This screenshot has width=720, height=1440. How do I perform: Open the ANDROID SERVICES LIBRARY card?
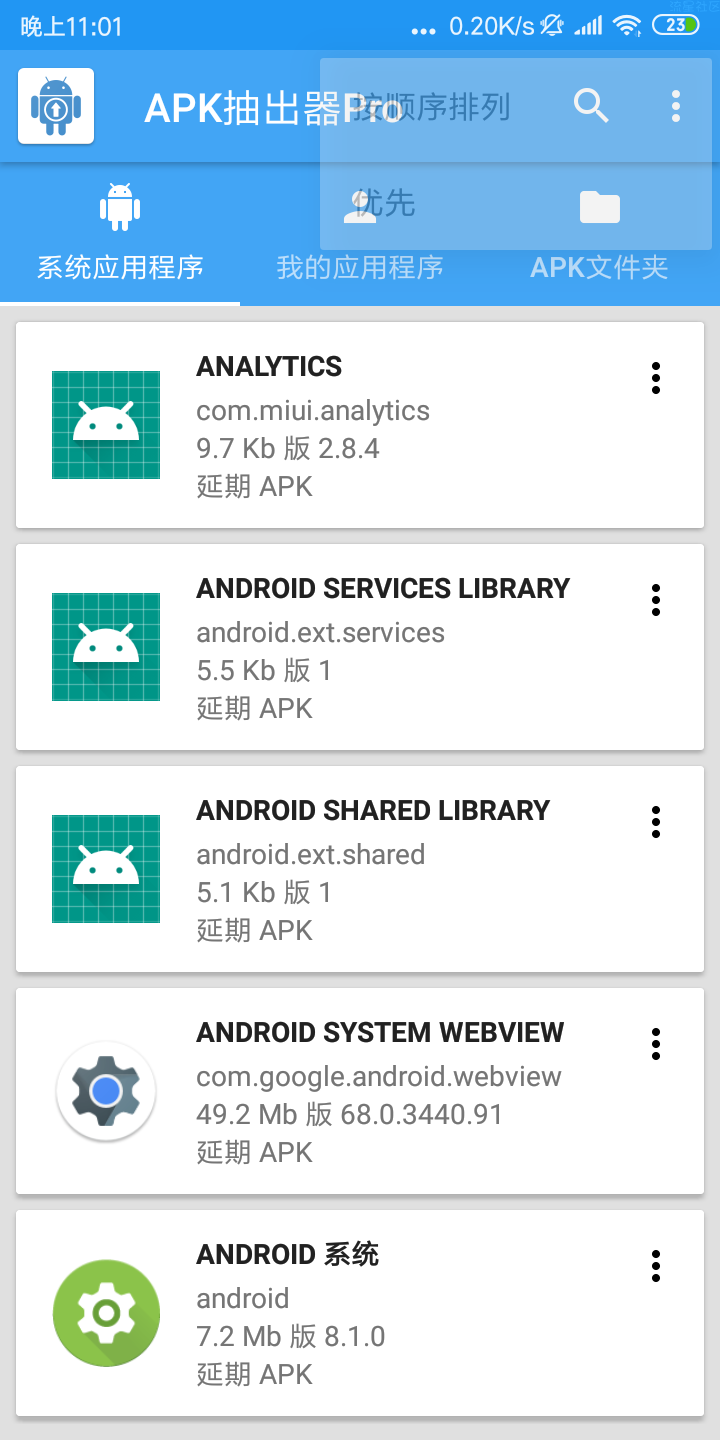(x=360, y=647)
